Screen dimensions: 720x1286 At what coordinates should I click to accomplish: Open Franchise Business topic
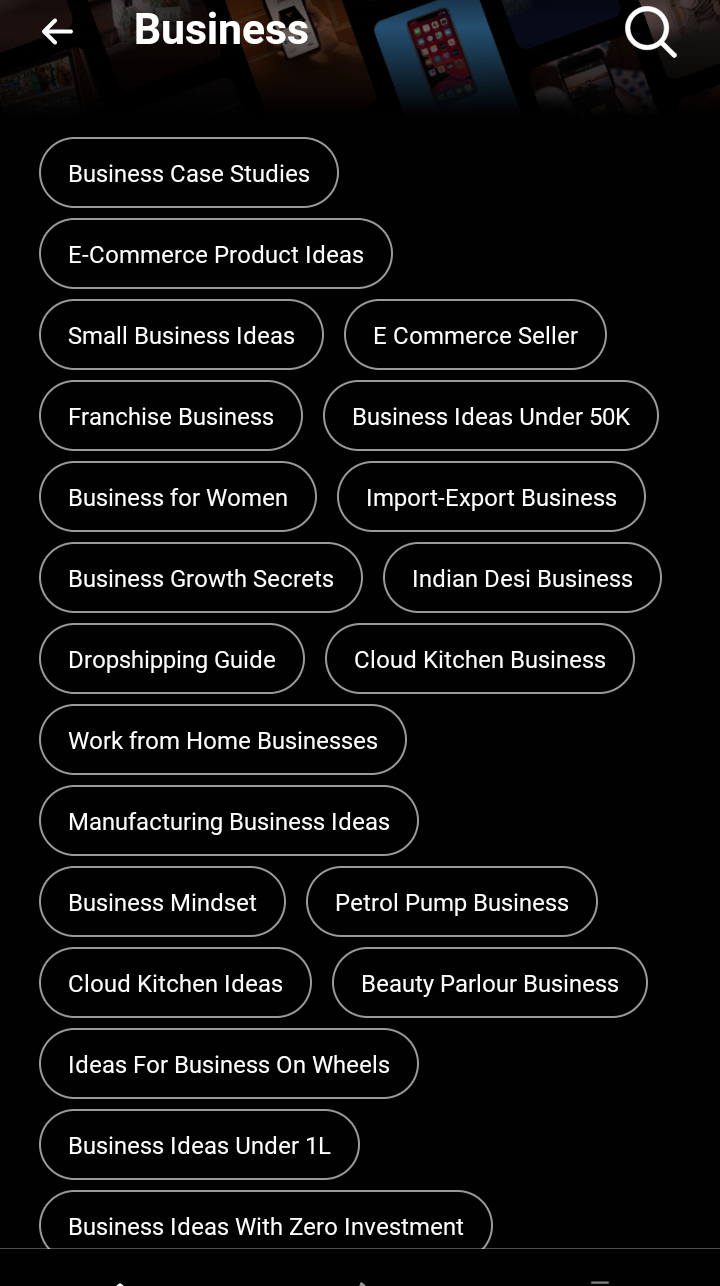(x=171, y=416)
